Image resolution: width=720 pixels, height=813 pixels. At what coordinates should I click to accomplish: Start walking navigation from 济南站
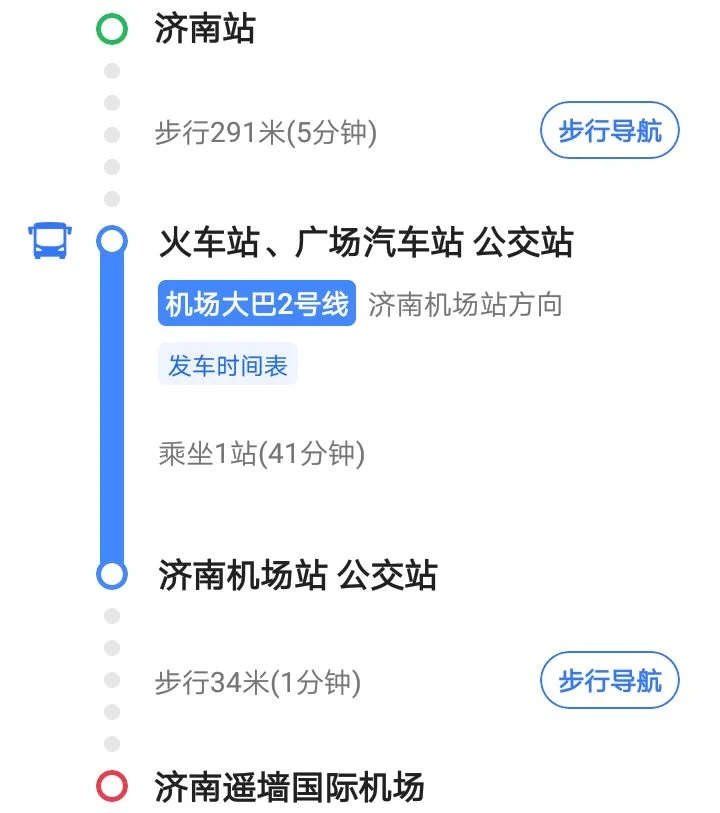610,129
